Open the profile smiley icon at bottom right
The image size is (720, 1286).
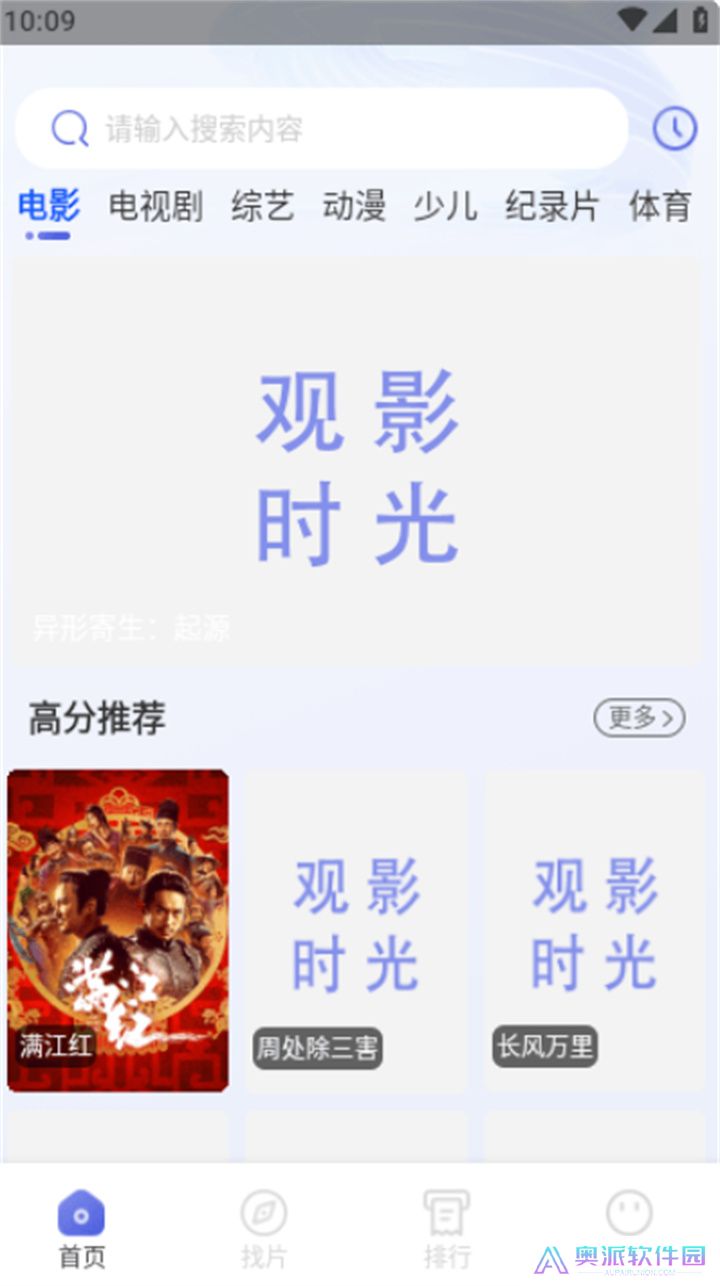[628, 1213]
